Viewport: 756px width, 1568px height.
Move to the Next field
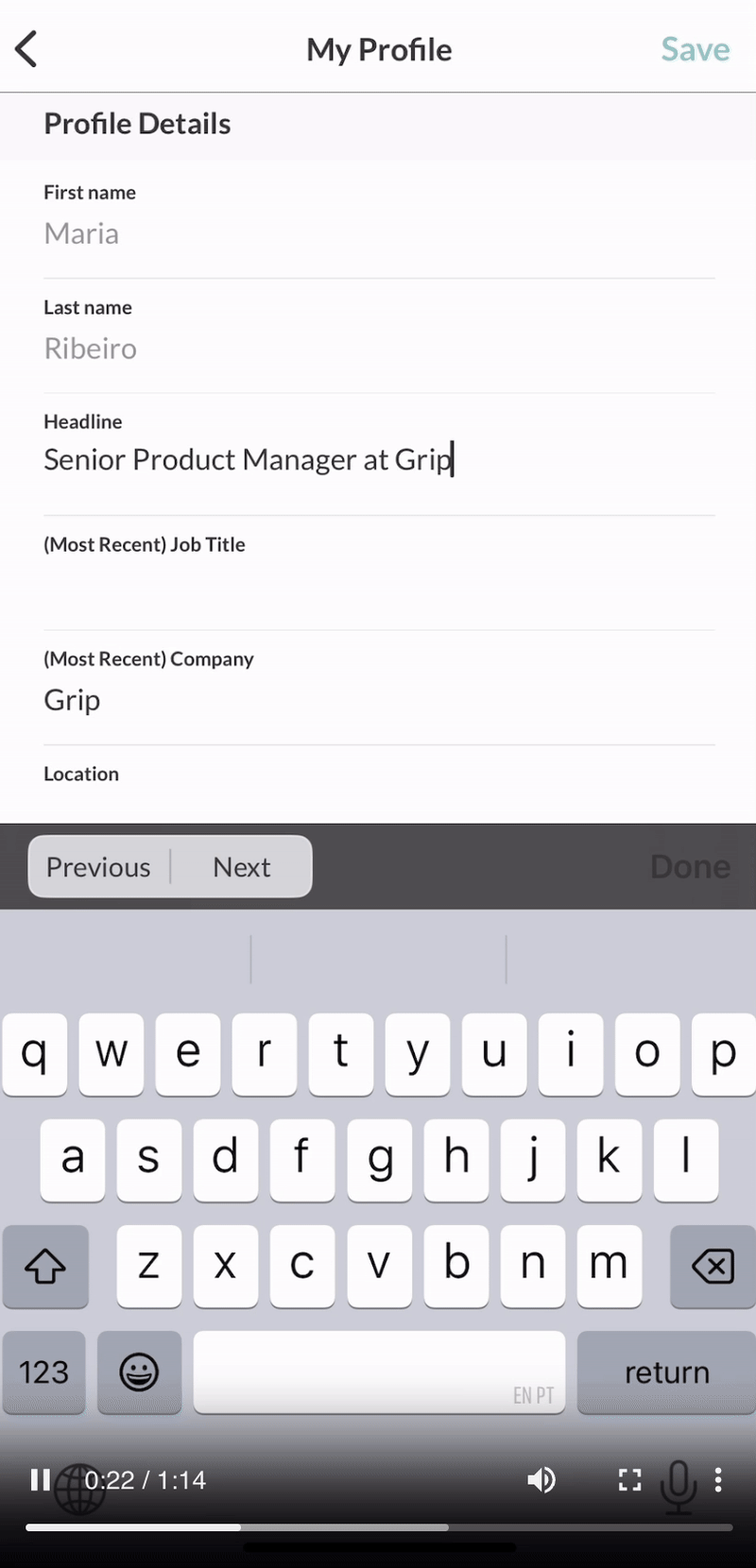coord(242,866)
